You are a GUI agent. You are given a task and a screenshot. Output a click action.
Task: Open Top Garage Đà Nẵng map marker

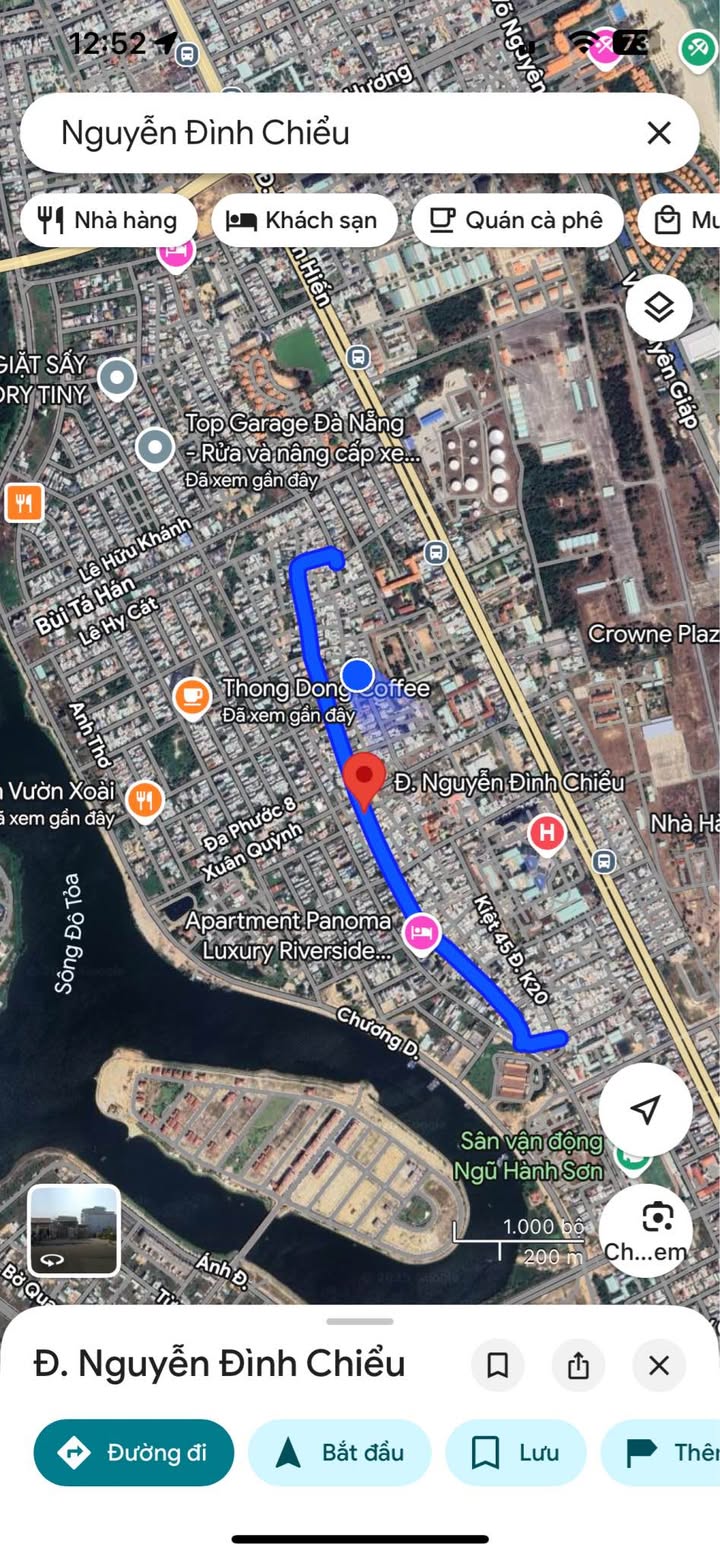tap(155, 449)
